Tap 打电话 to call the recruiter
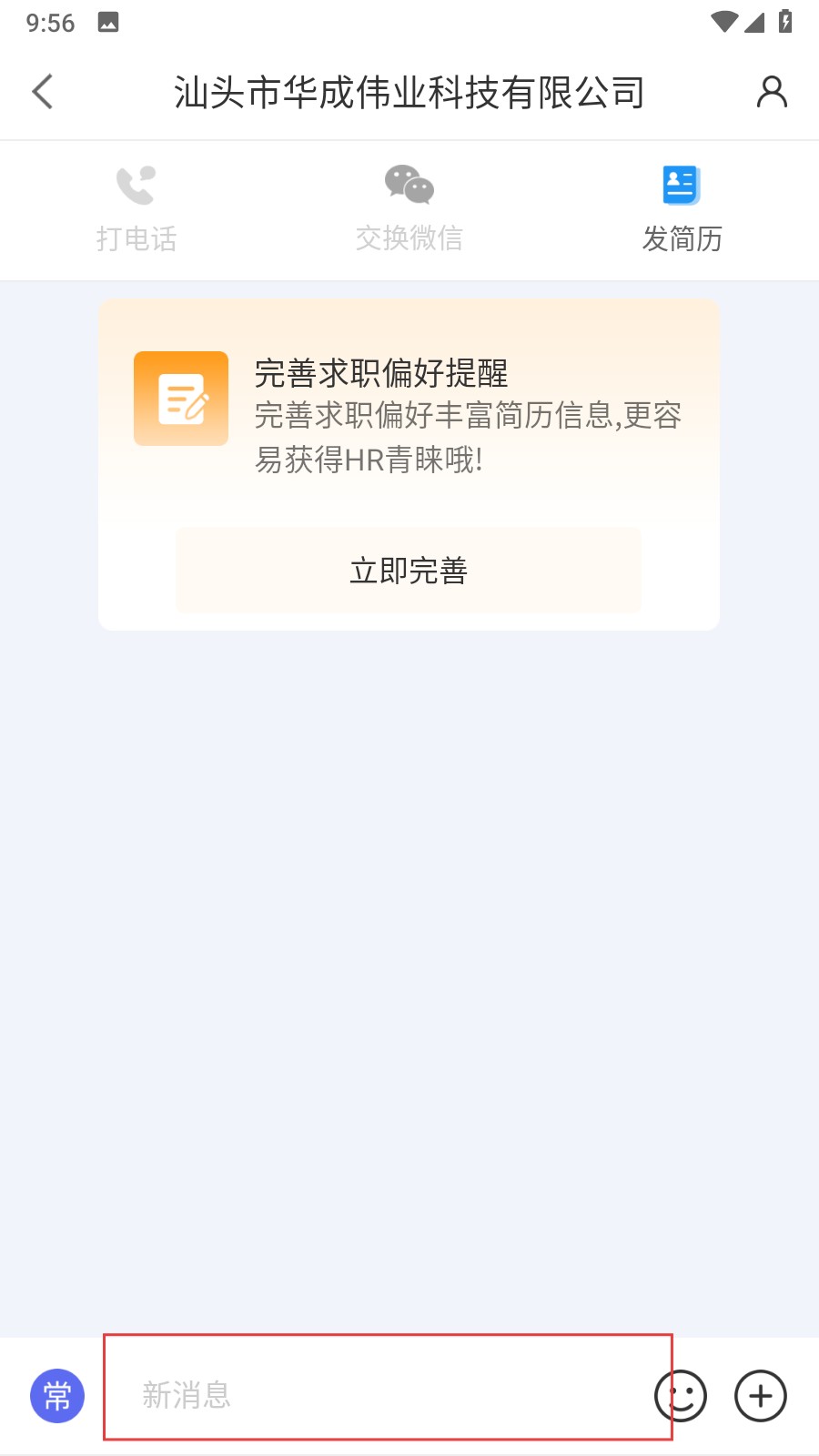This screenshot has width=819, height=1456. click(x=136, y=209)
